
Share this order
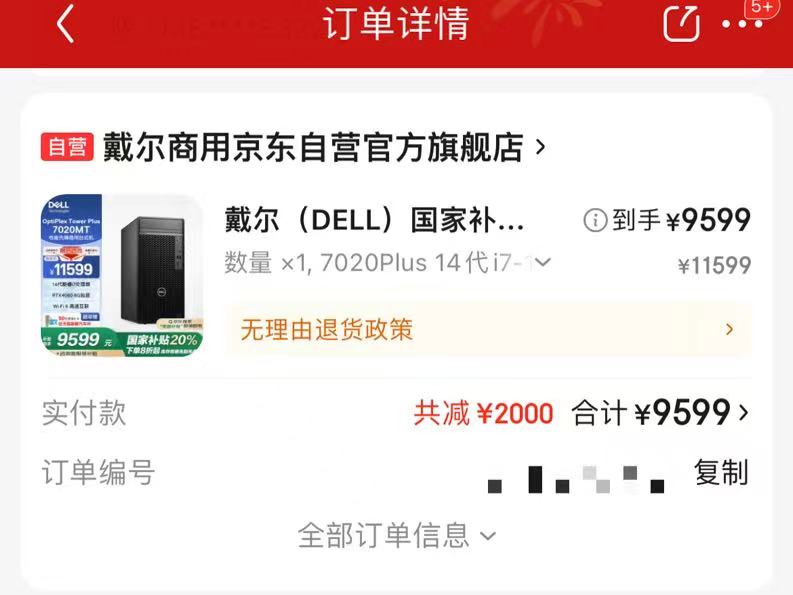click(682, 24)
